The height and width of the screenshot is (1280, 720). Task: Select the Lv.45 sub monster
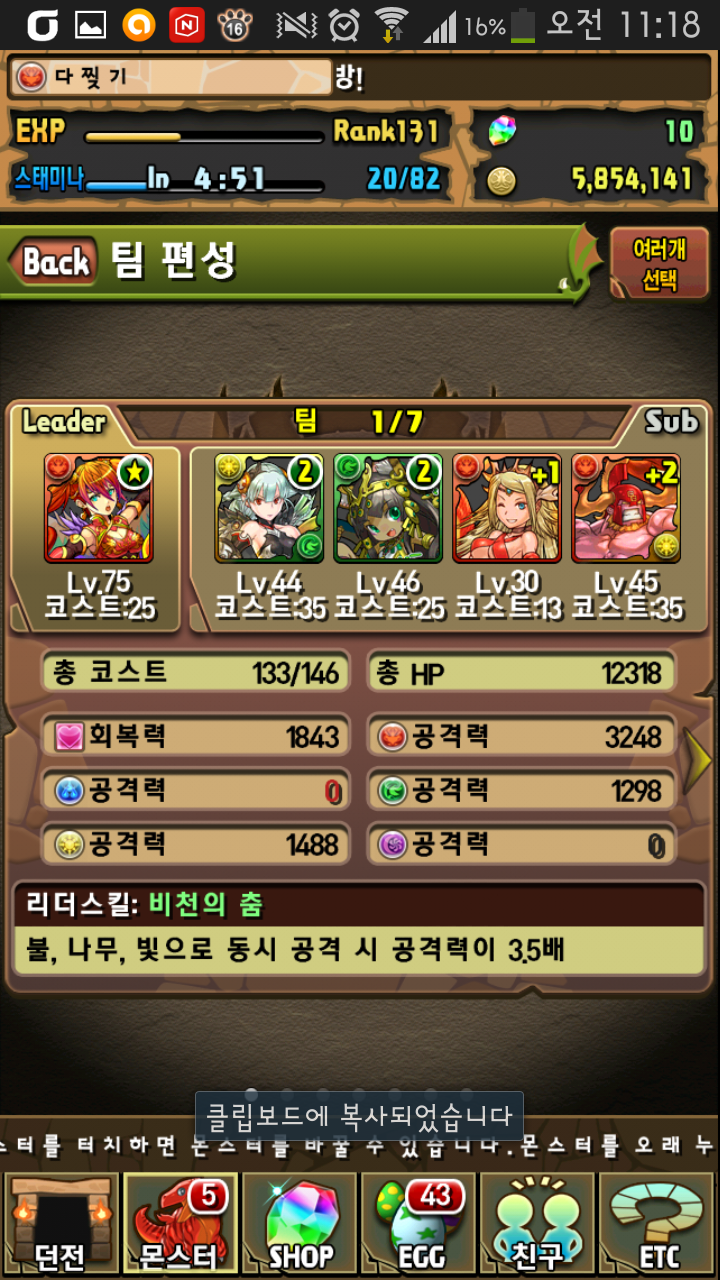(x=626, y=508)
